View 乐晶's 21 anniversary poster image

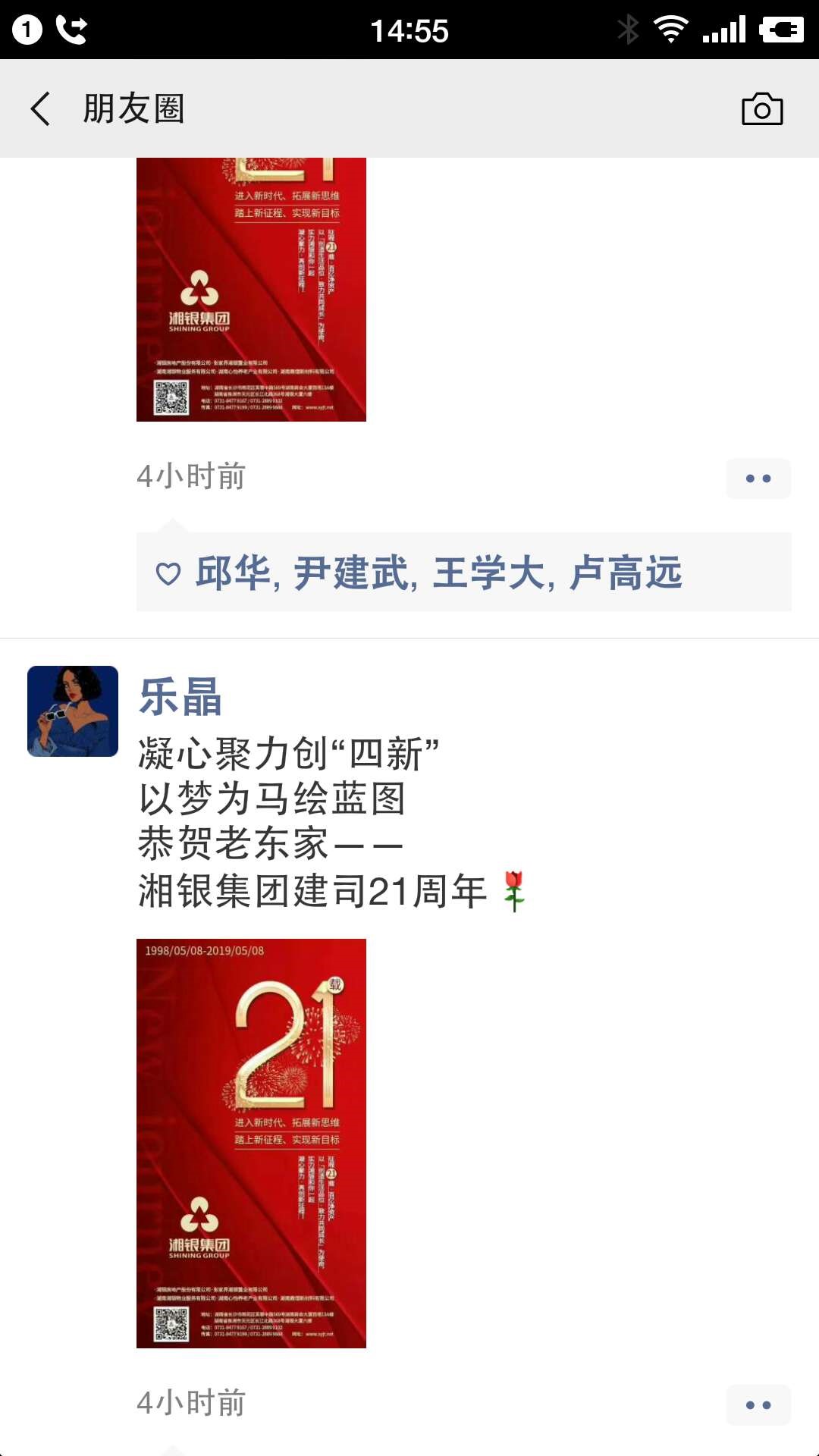tap(251, 1143)
